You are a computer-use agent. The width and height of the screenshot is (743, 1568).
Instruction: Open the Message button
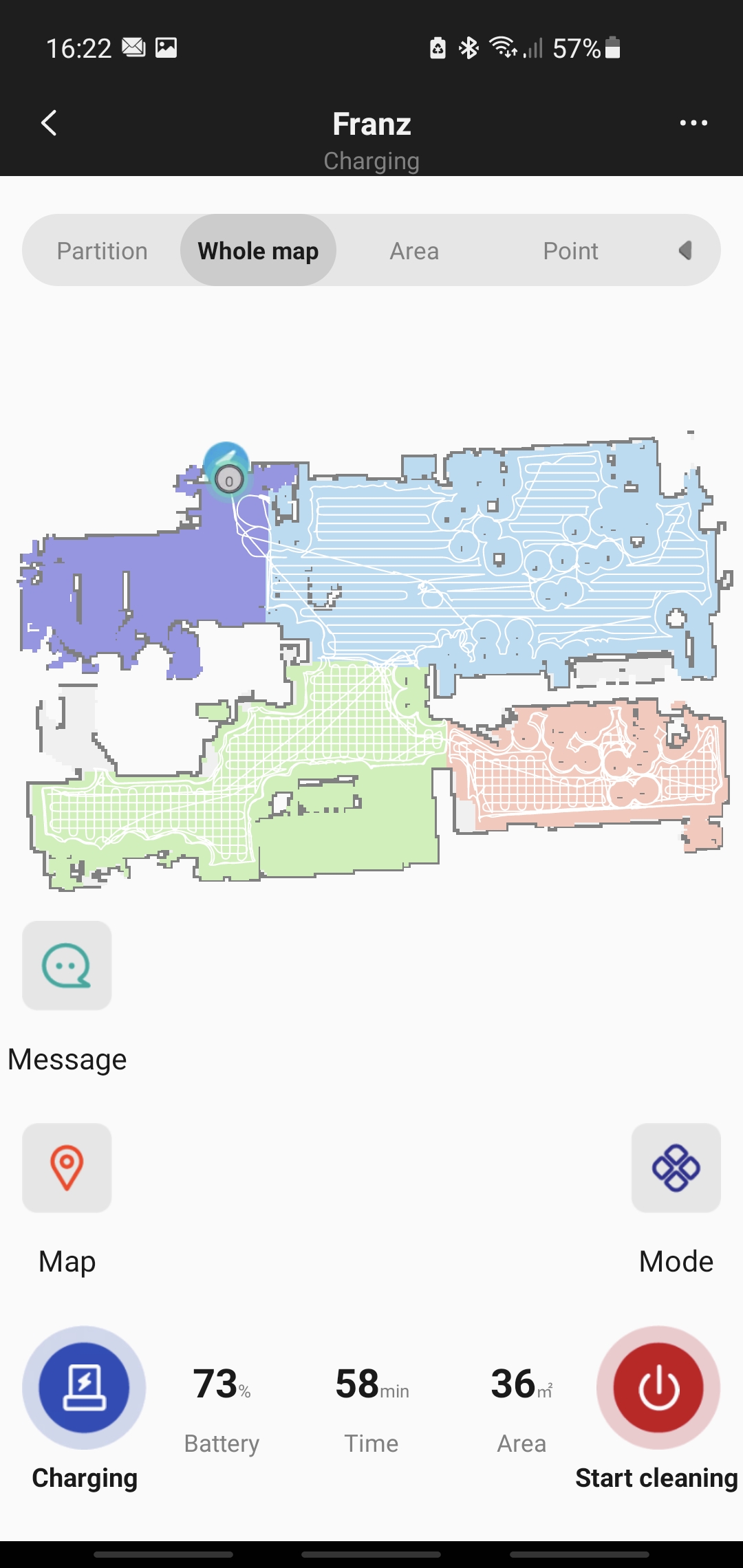(x=67, y=966)
